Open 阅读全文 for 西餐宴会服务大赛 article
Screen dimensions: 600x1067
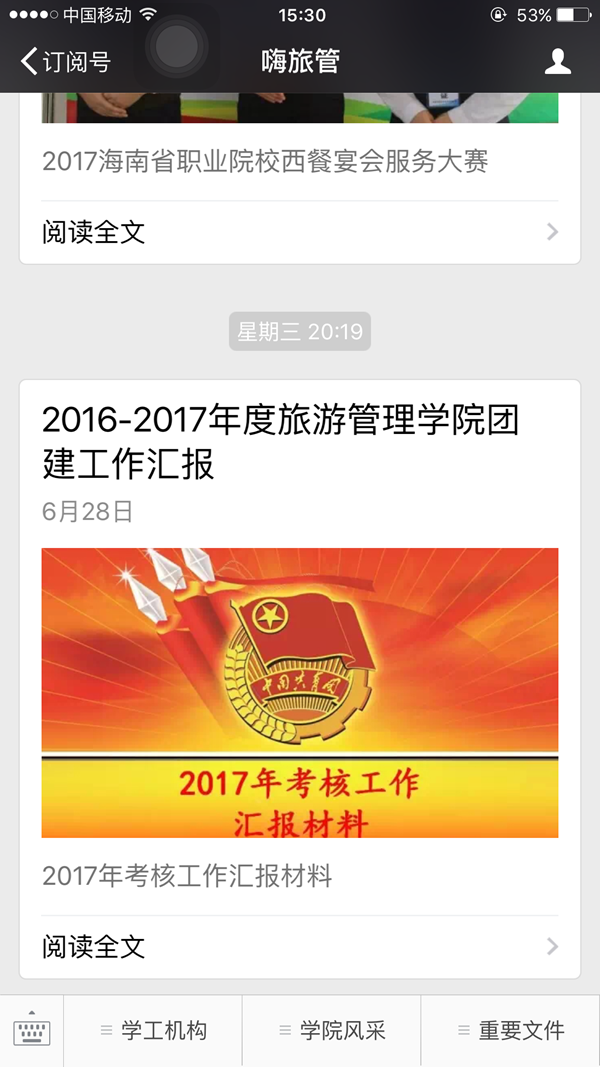tap(300, 233)
